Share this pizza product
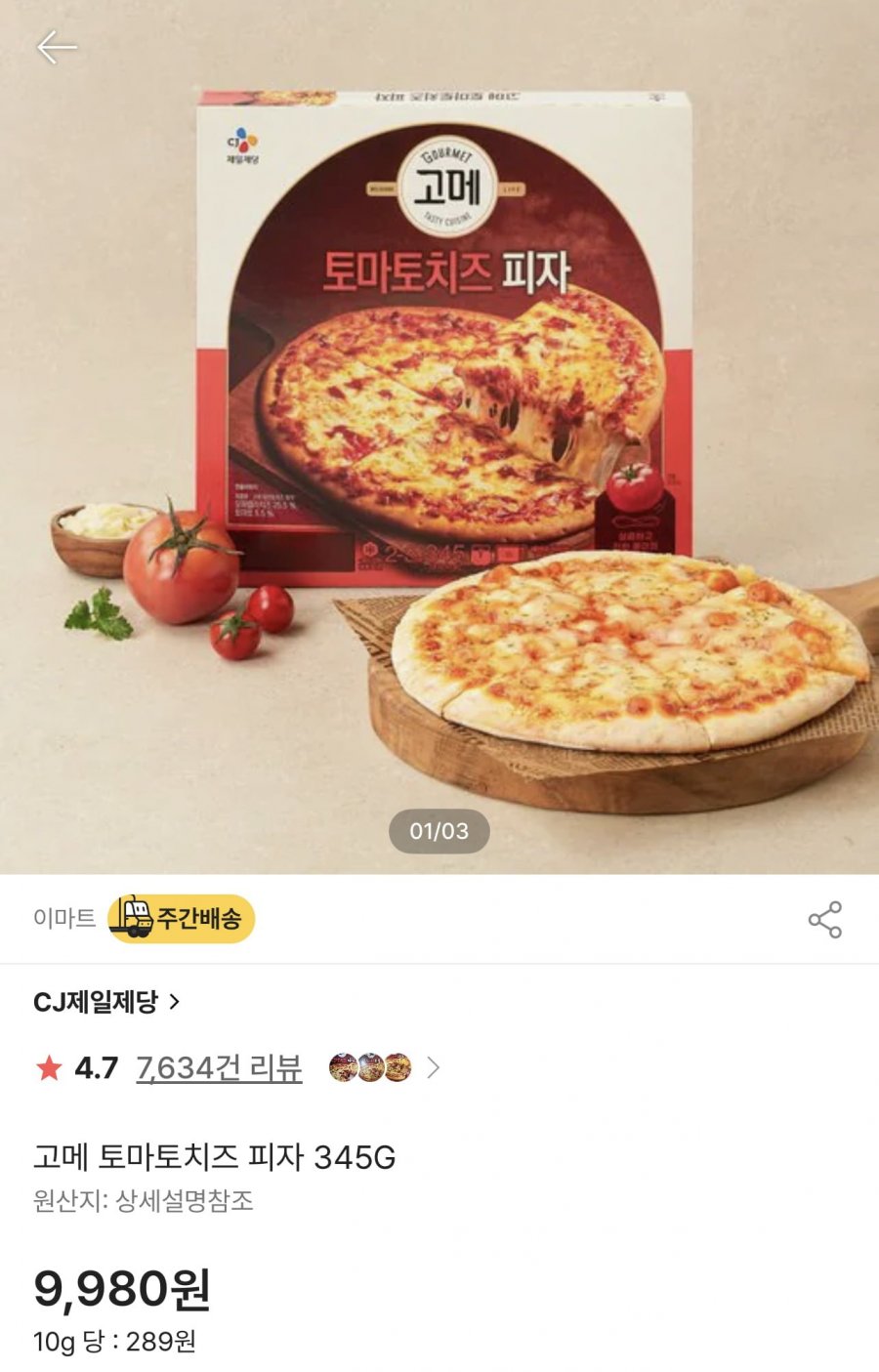 [824, 920]
